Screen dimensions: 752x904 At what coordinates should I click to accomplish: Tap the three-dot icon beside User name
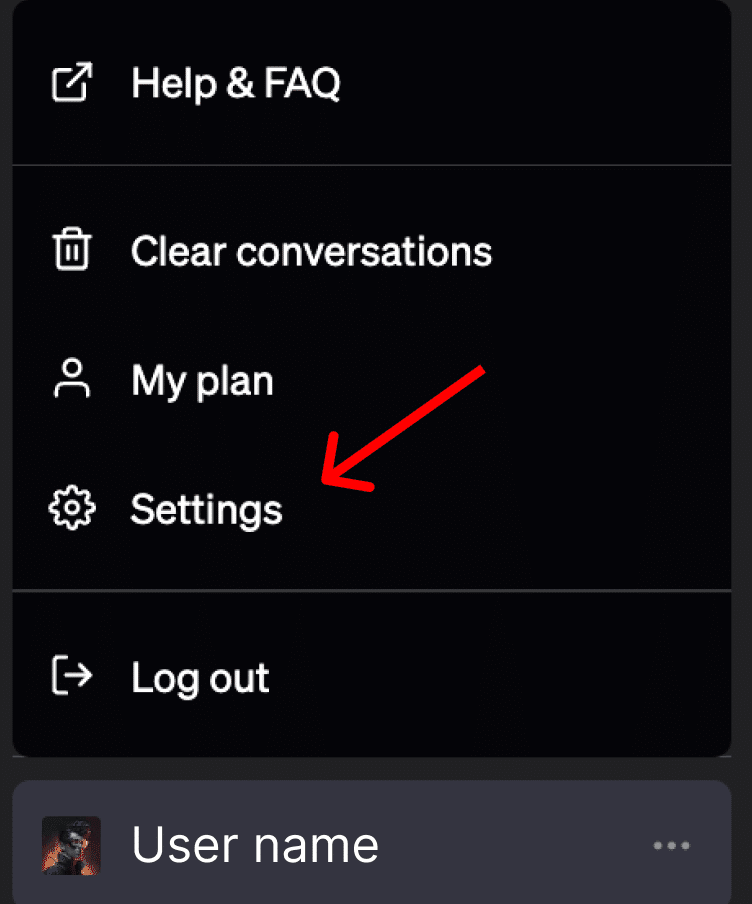[x=671, y=846]
